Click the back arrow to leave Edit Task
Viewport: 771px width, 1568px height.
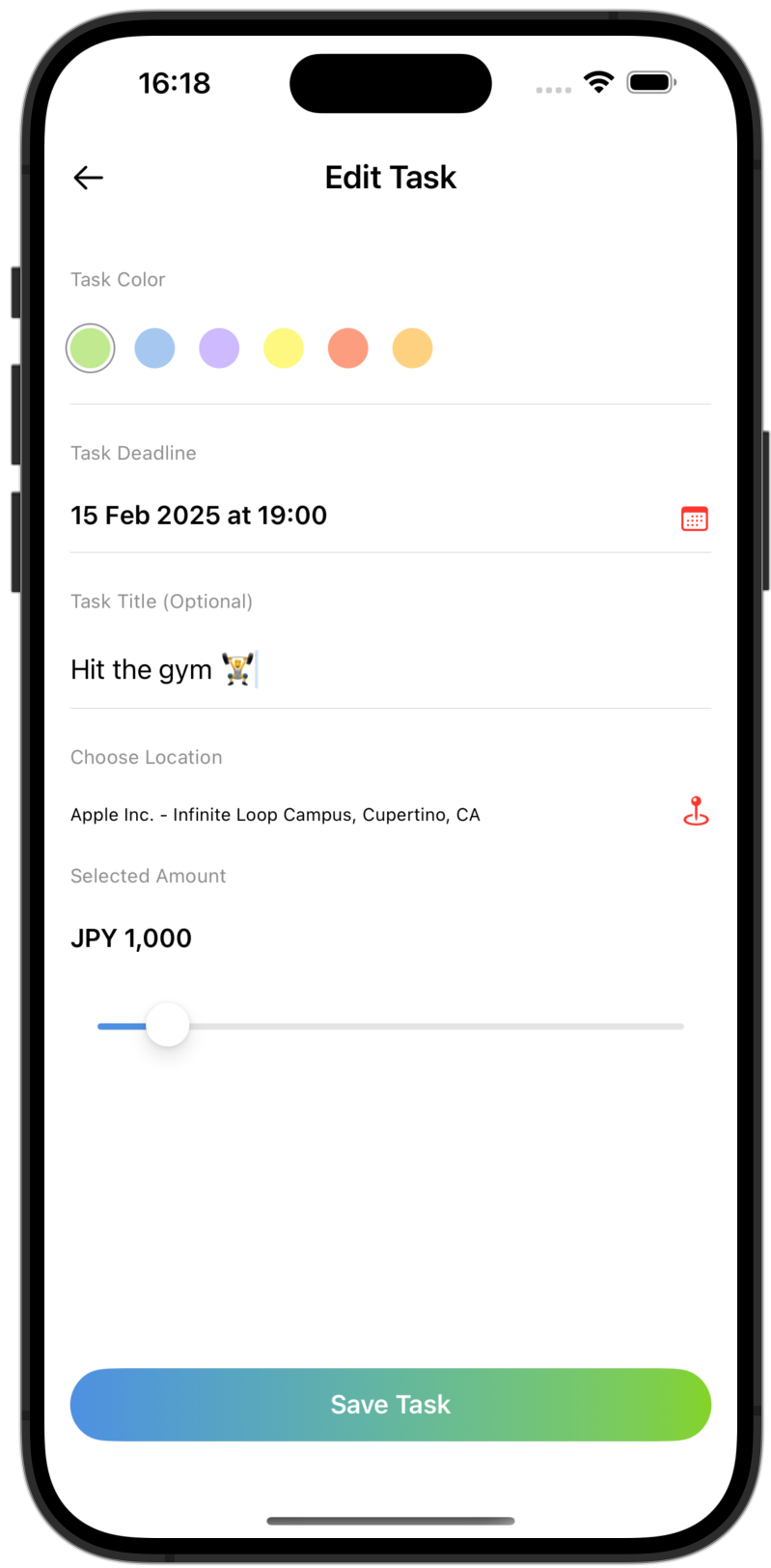[x=88, y=177]
